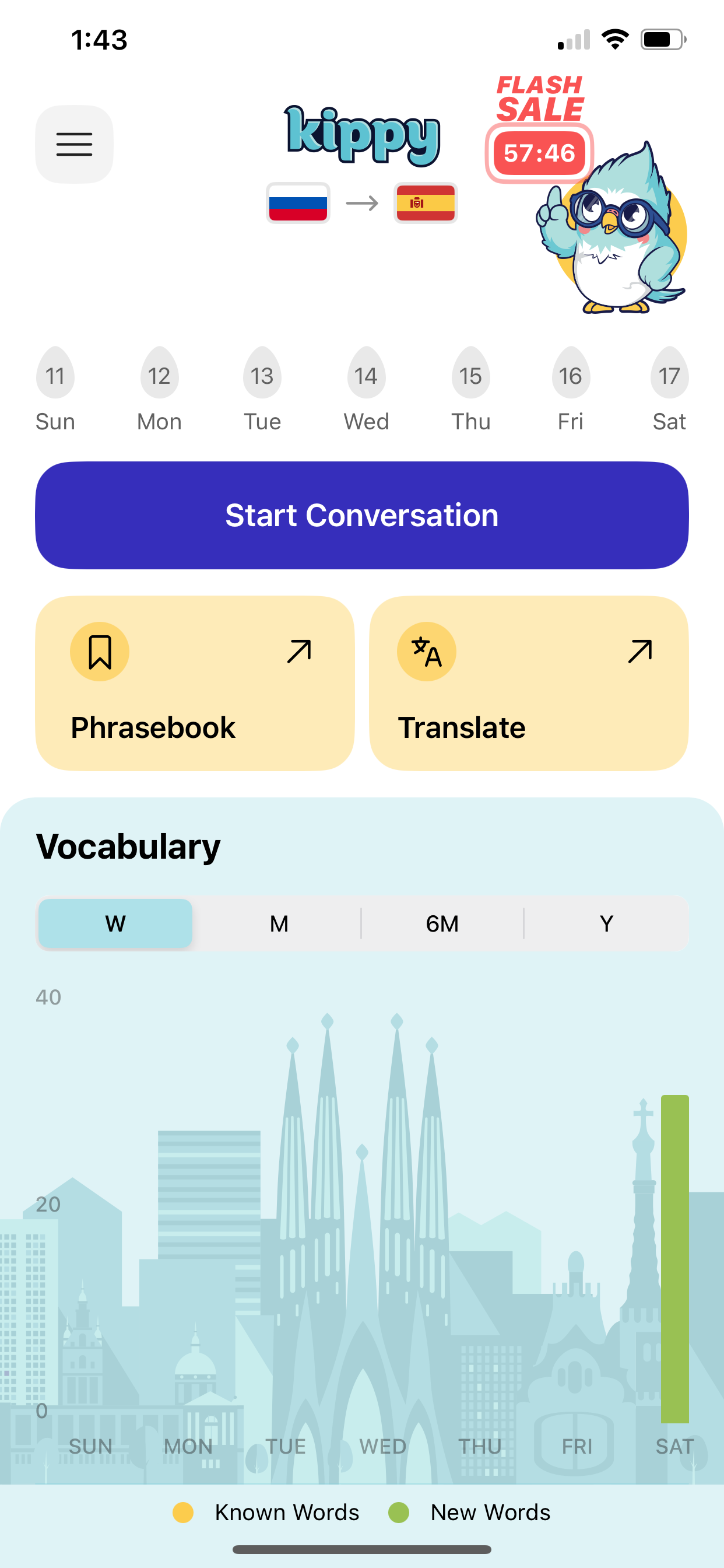Image resolution: width=724 pixels, height=1568 pixels.
Task: Open the Translate card
Action: (528, 683)
